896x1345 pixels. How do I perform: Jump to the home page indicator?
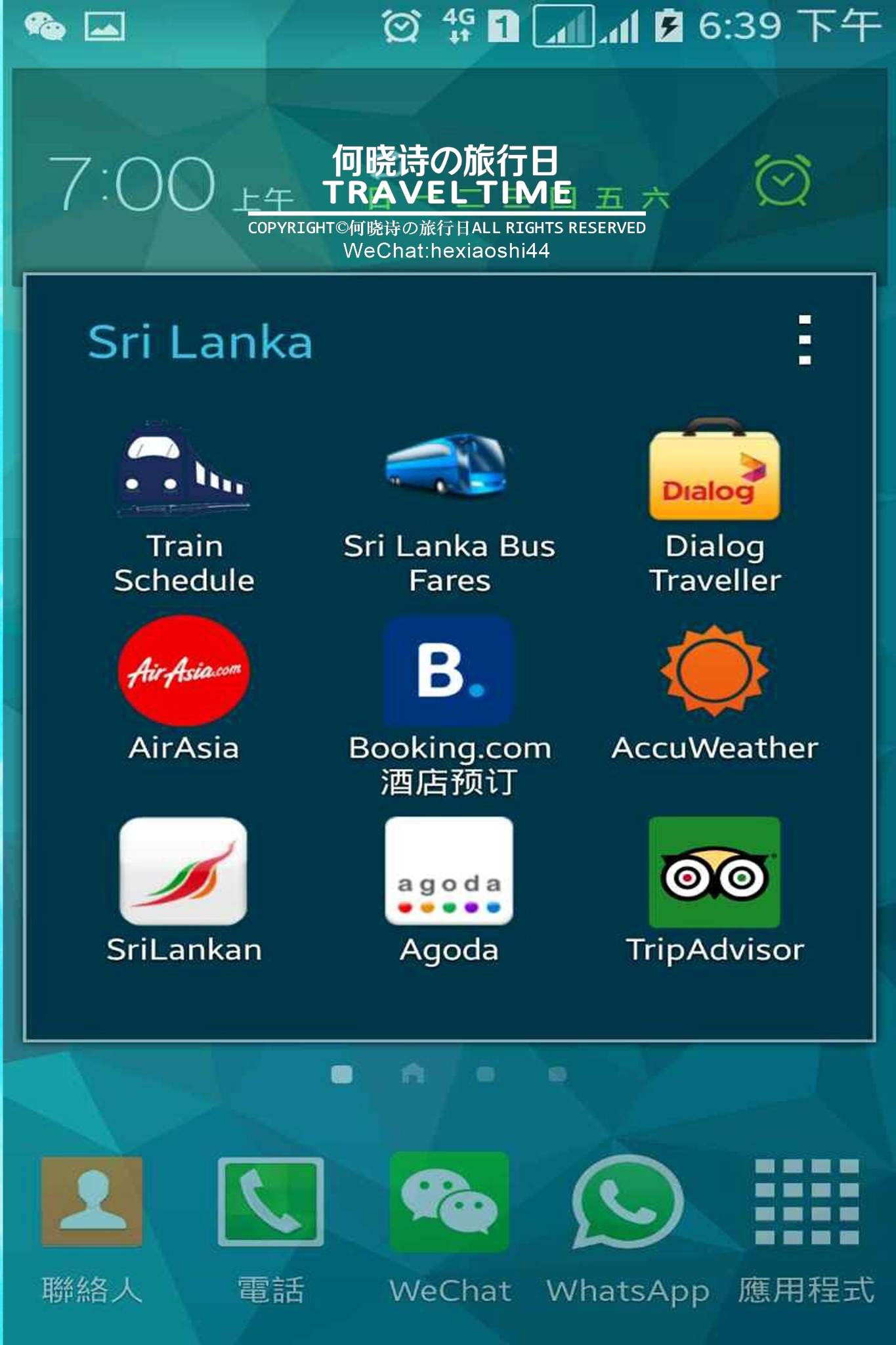pyautogui.click(x=412, y=1074)
